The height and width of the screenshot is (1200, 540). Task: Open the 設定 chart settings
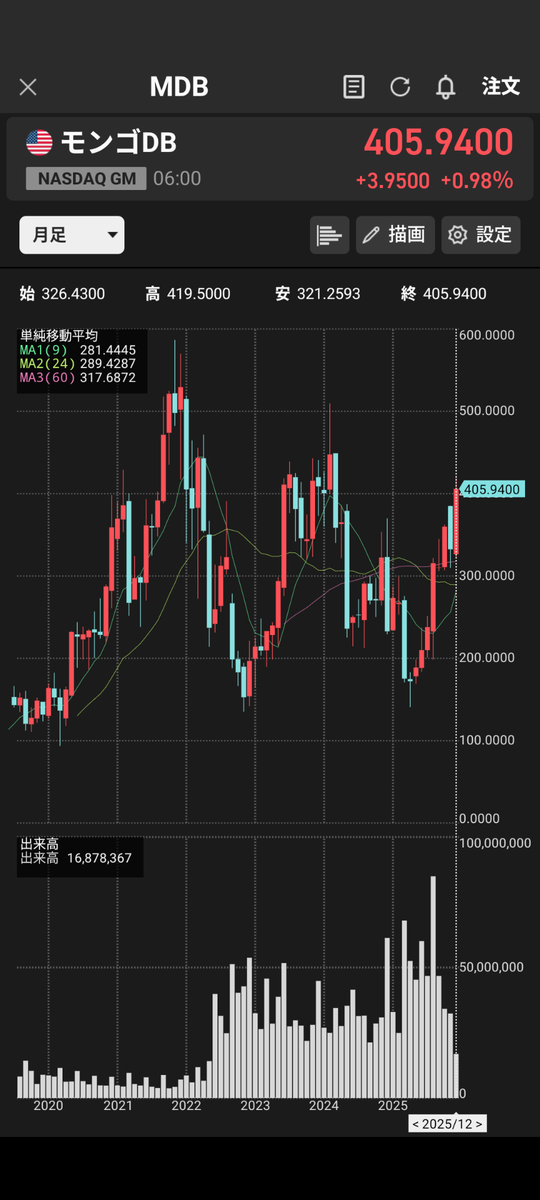click(x=481, y=235)
